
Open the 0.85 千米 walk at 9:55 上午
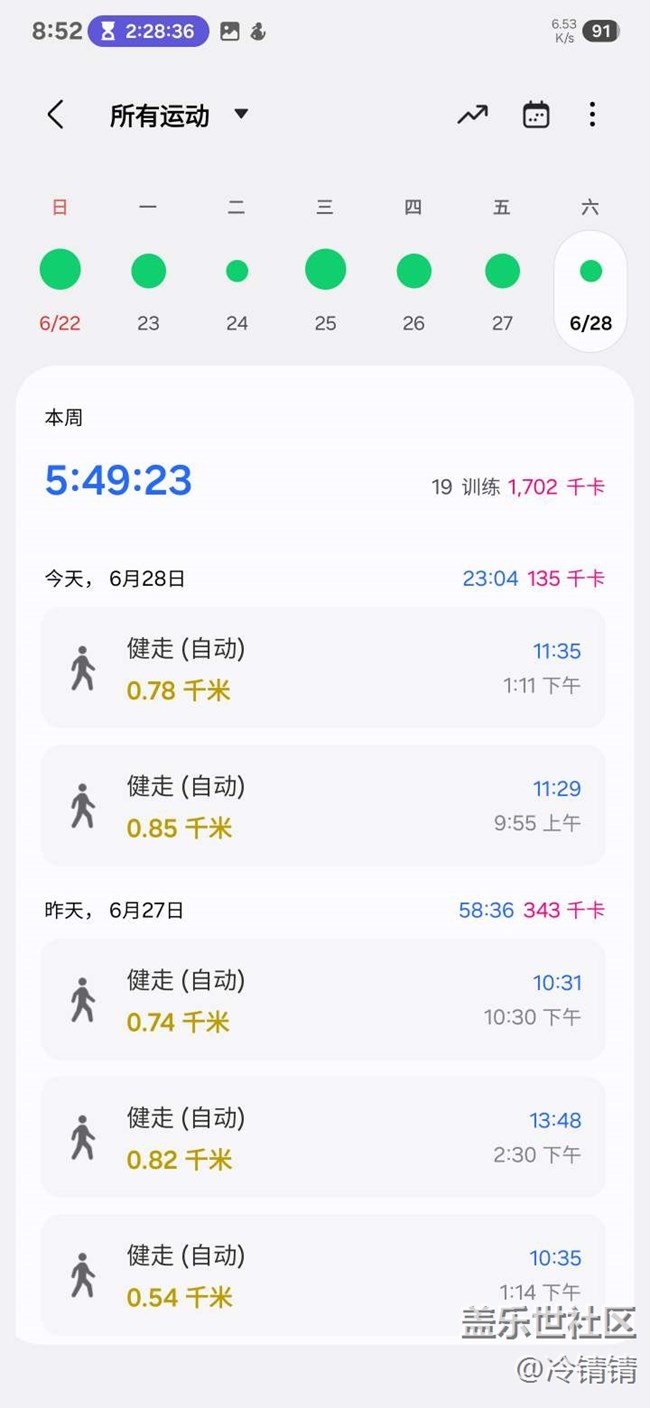[x=322, y=806]
